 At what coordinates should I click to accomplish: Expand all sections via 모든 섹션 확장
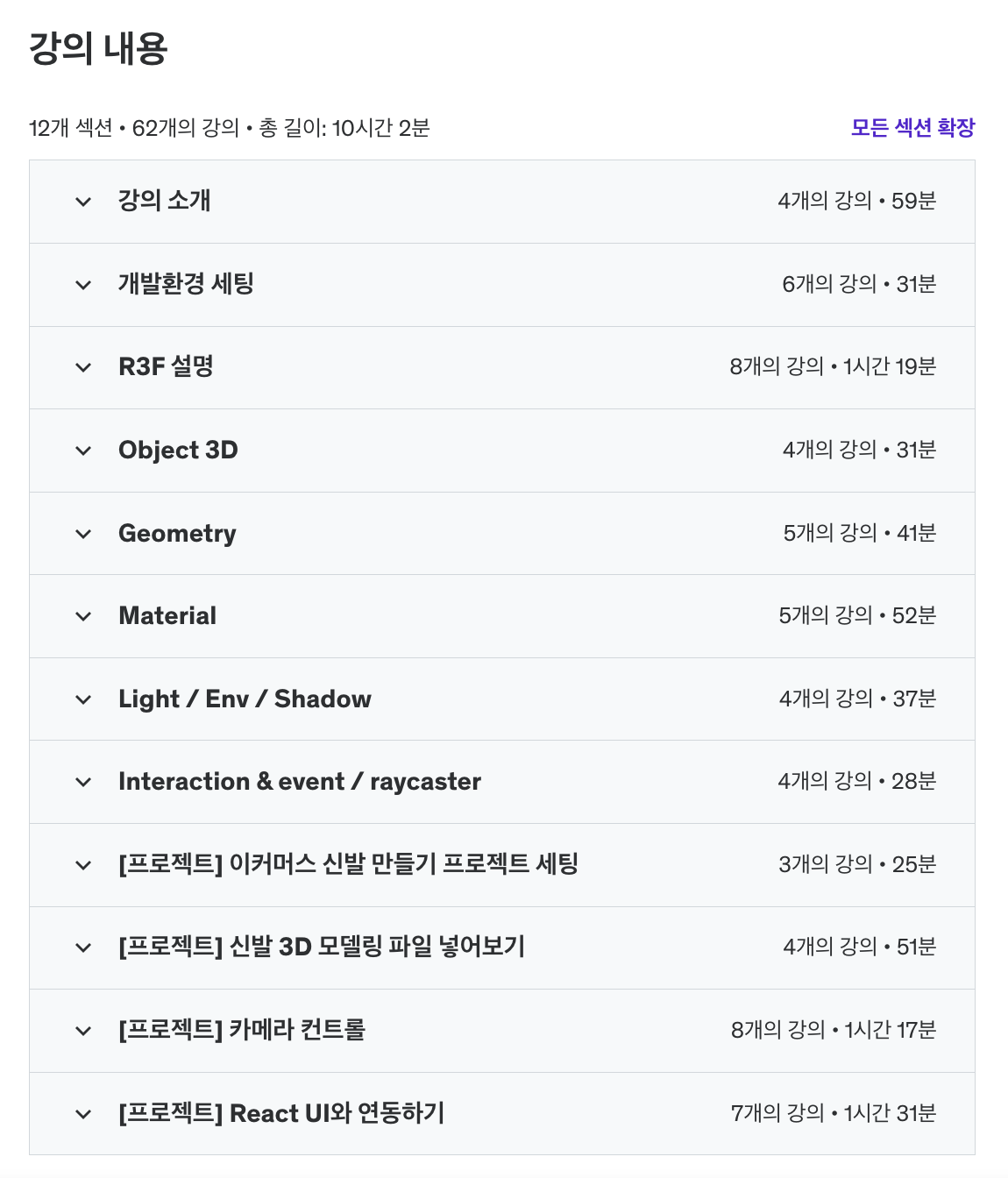coord(912,128)
